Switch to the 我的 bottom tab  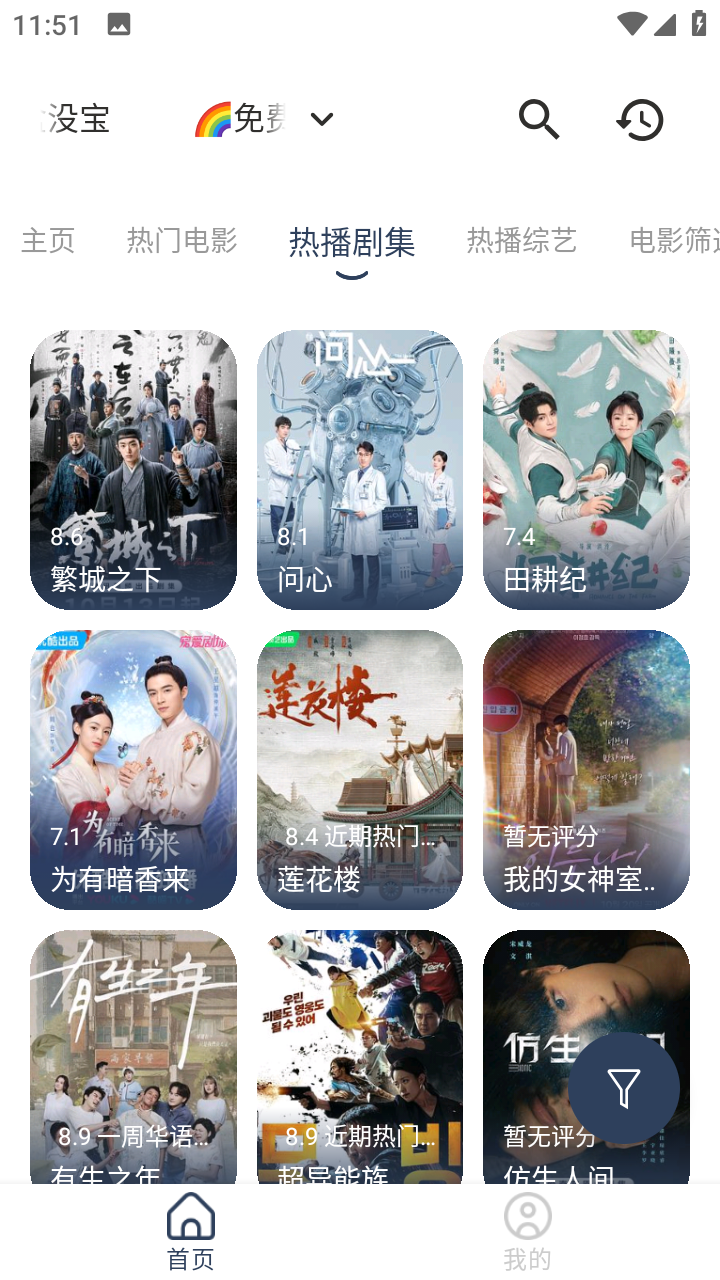pyautogui.click(x=527, y=1231)
